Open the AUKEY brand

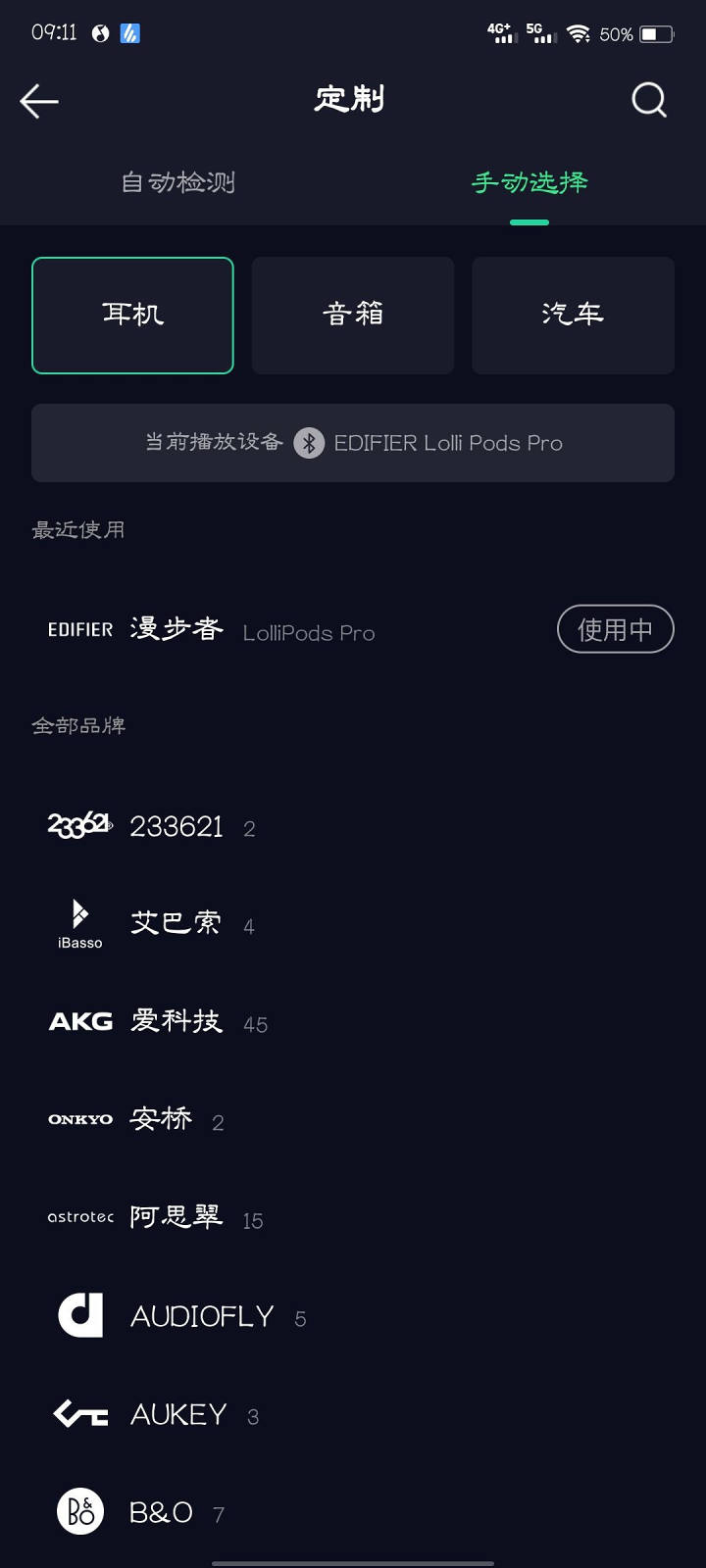(x=353, y=1414)
